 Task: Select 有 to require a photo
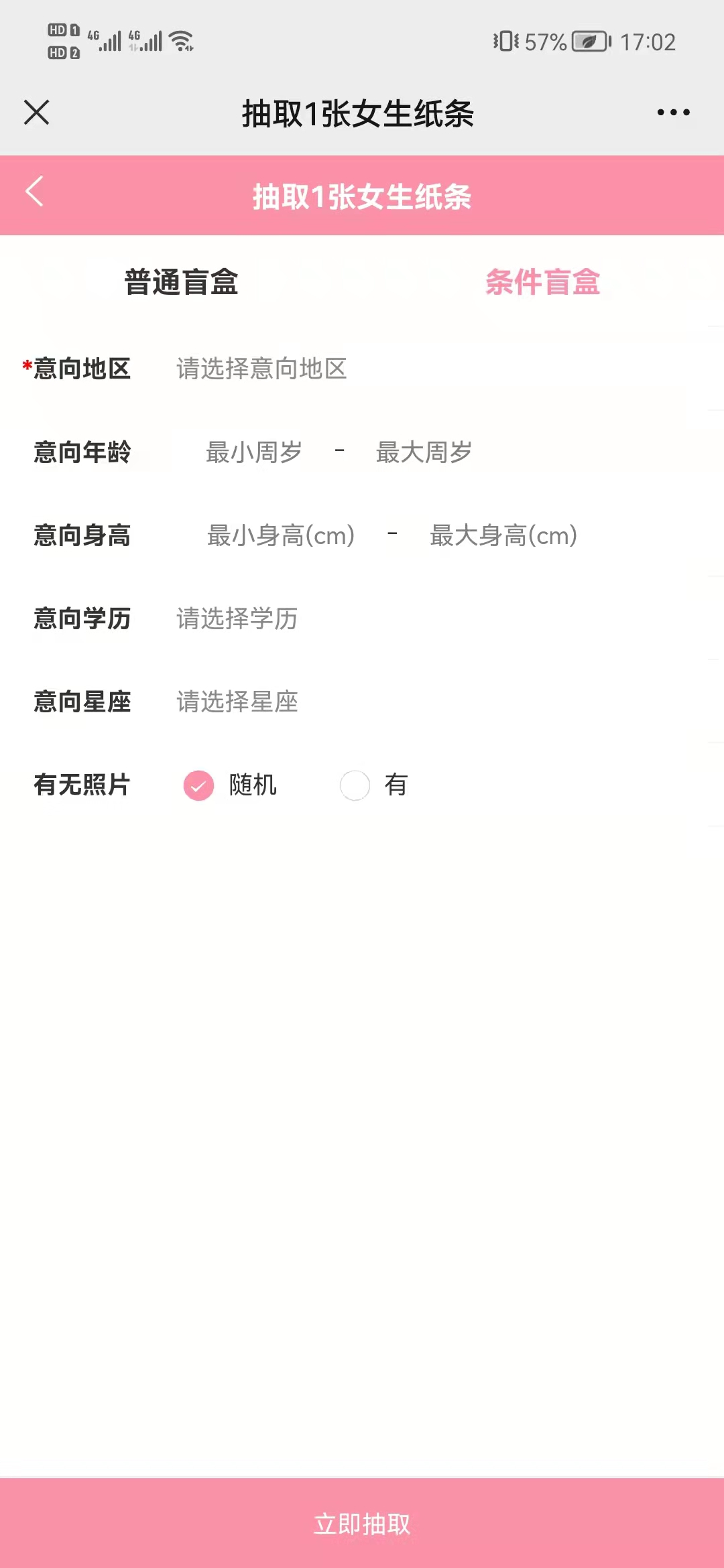click(x=355, y=785)
